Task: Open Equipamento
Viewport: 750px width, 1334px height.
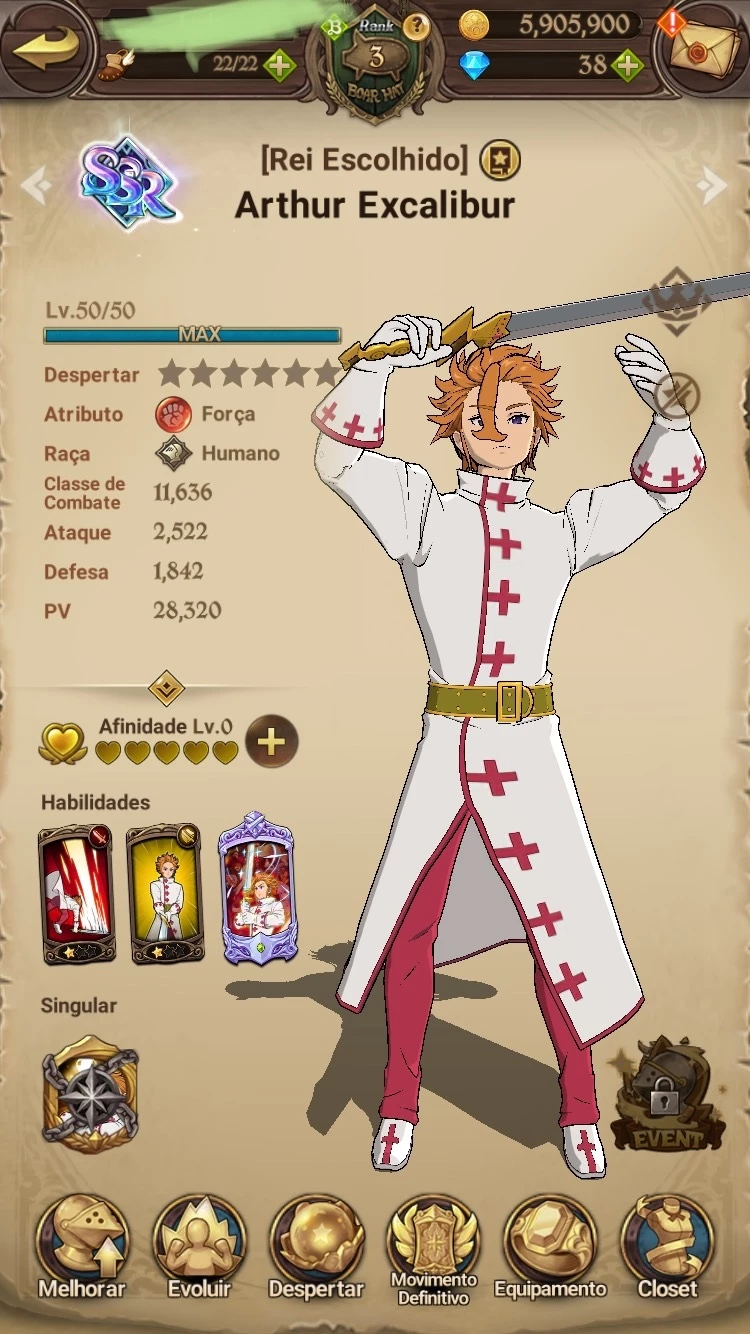Action: (x=550, y=1245)
